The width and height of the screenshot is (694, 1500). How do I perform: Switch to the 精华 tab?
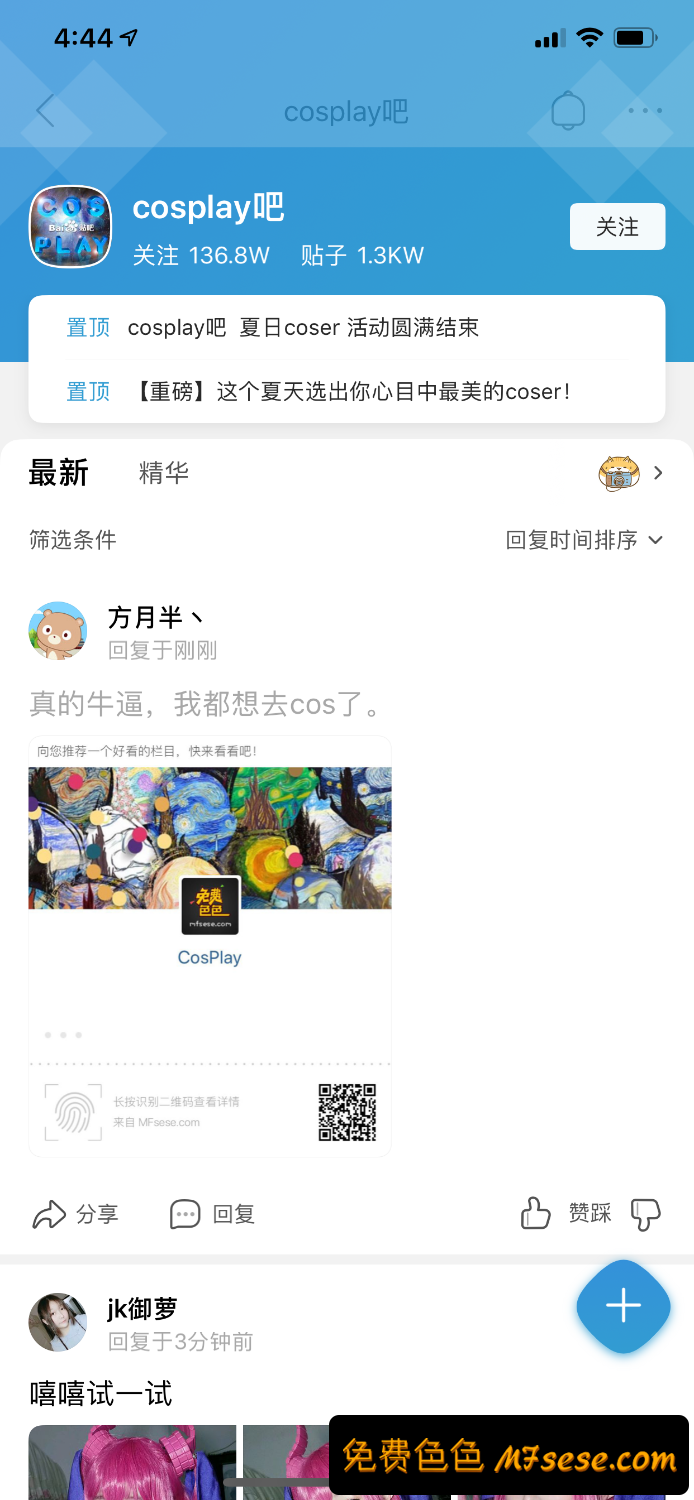point(164,473)
